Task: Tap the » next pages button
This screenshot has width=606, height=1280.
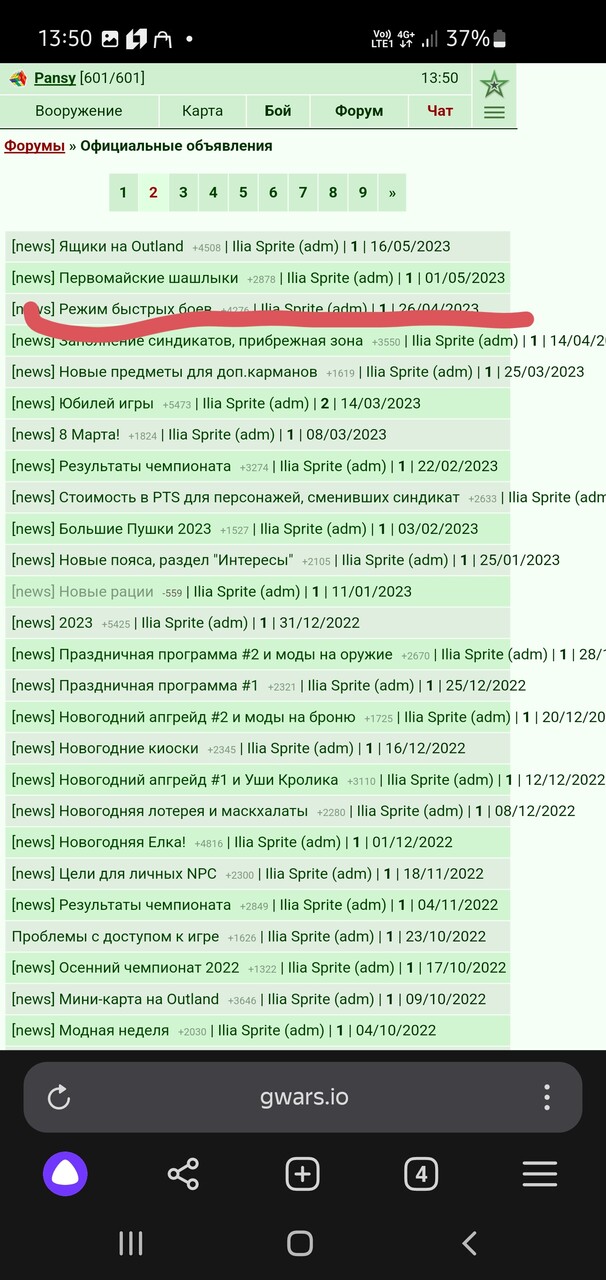Action: coord(392,193)
